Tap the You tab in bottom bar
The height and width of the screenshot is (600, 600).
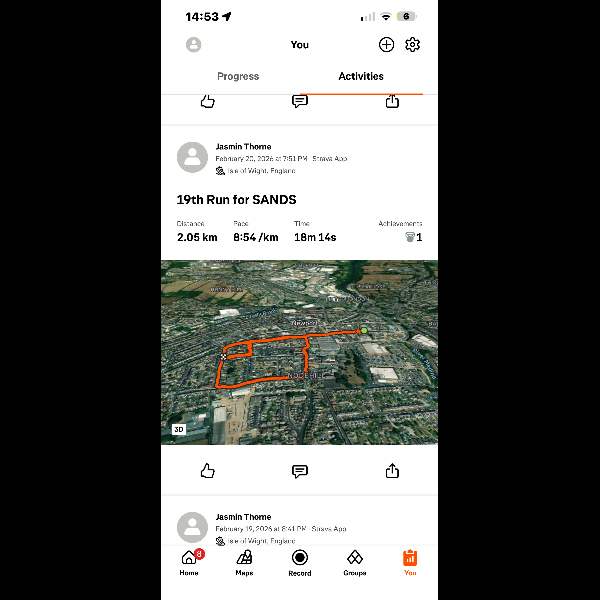pos(410,562)
